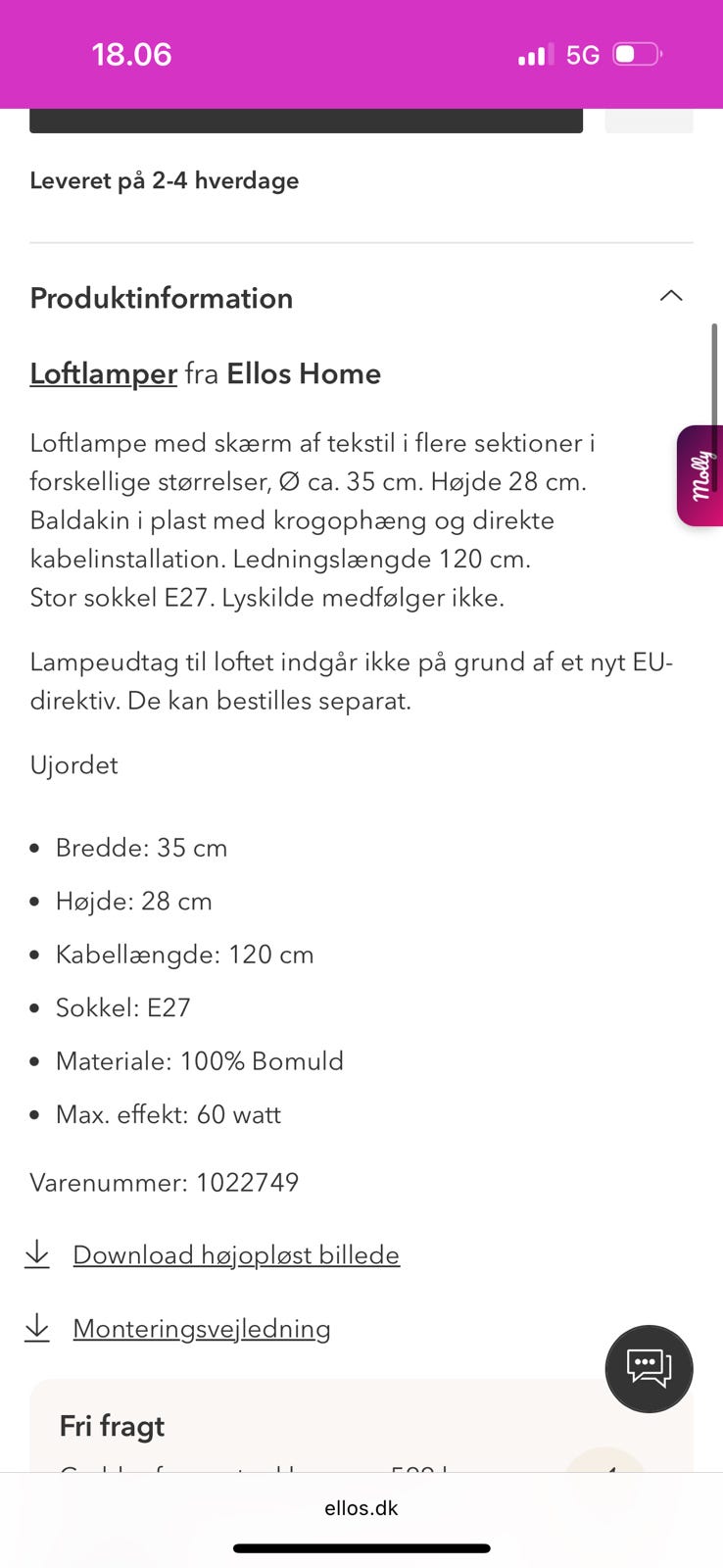Click the "Leveret på 2-4 hverdage" text
This screenshot has height=1568, width=723.
point(164,180)
